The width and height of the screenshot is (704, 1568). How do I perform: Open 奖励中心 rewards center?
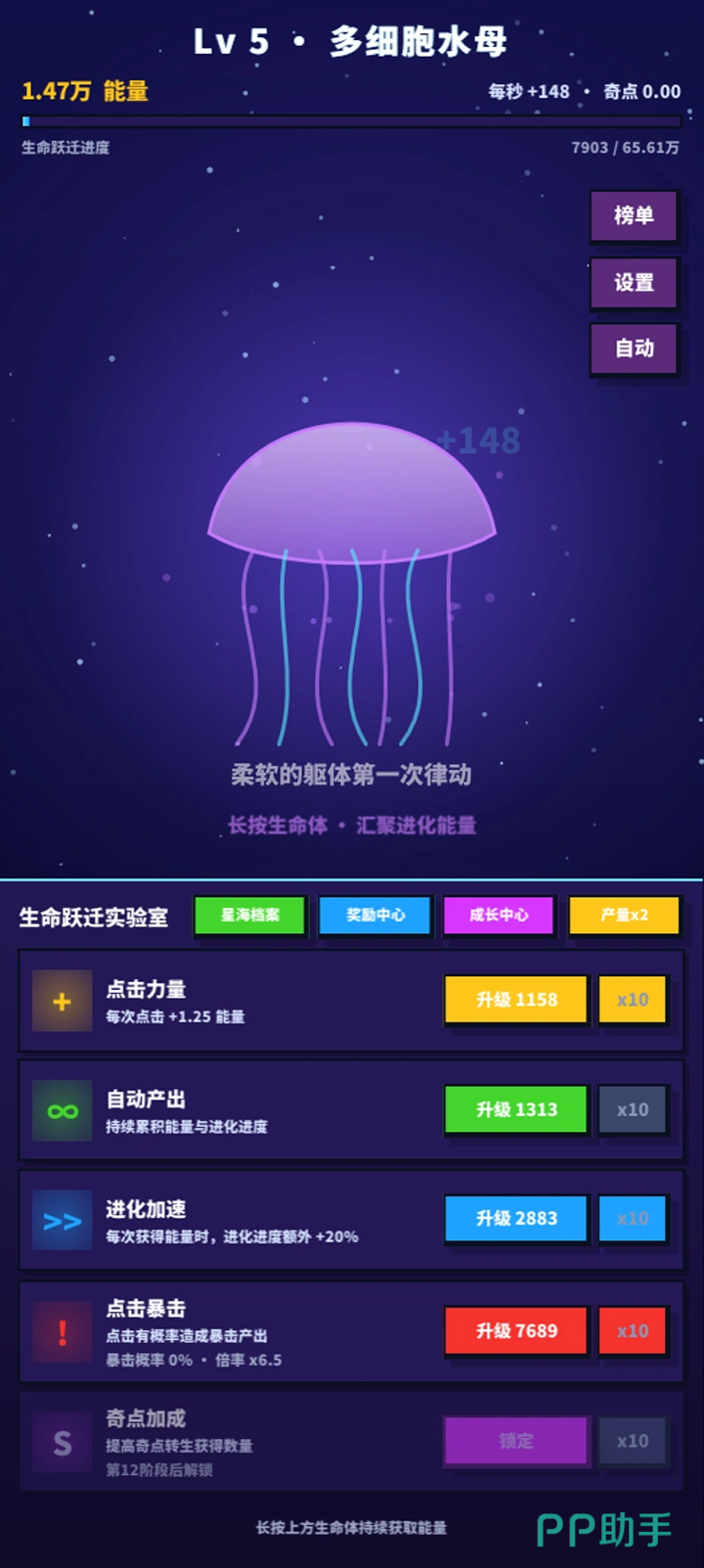tap(375, 916)
